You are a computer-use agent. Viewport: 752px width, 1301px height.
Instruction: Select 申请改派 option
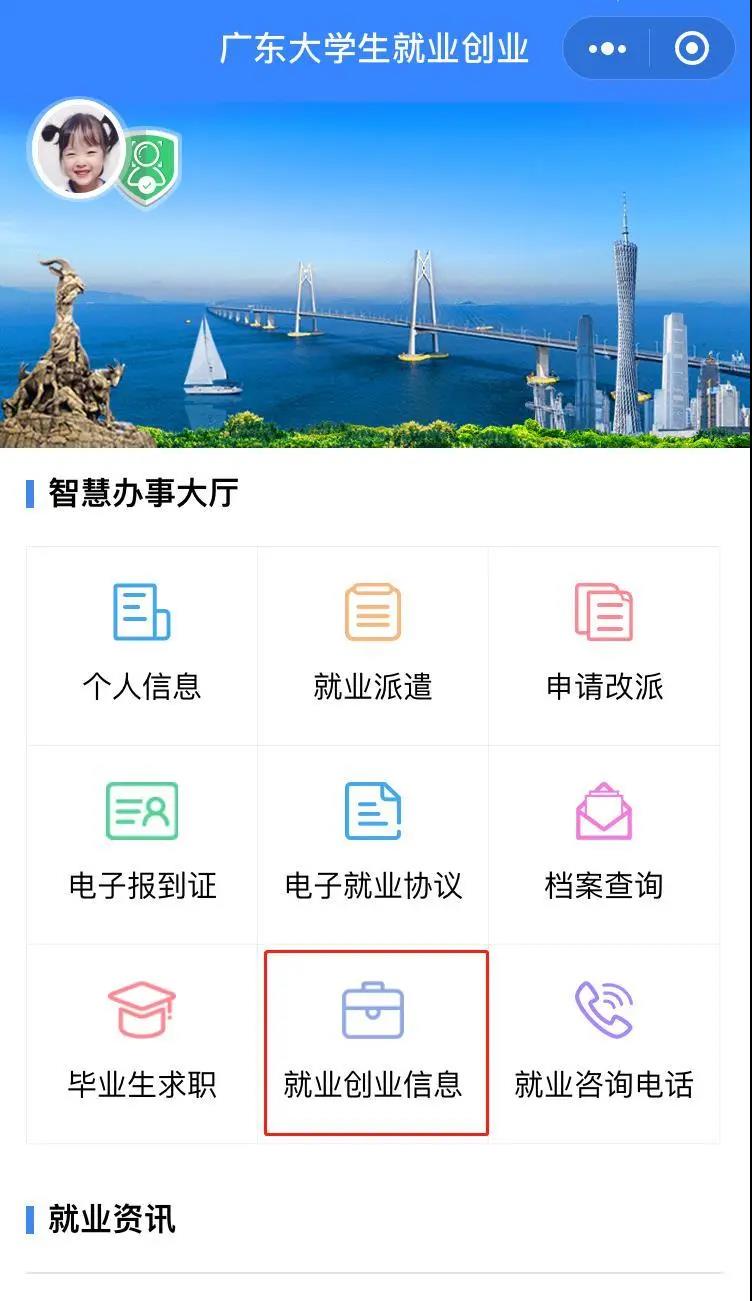coord(604,645)
